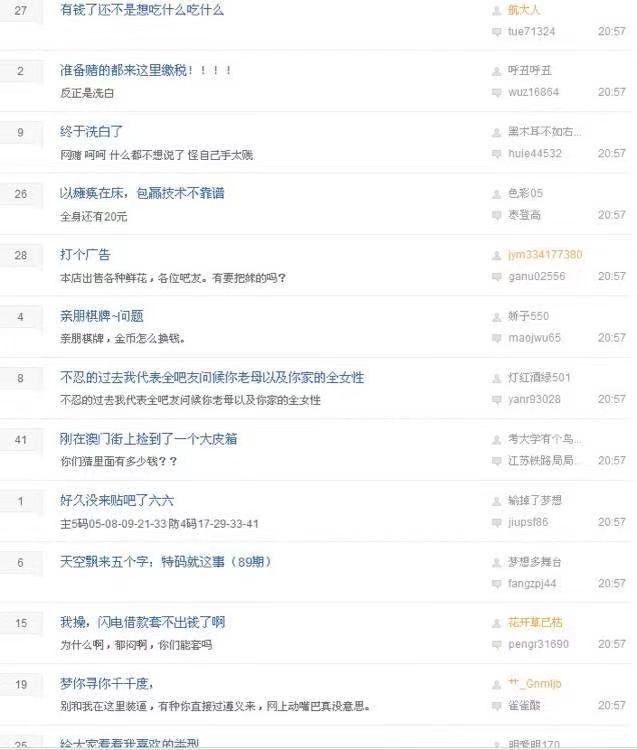Open thread 终于洗白了
Image resolution: width=637 pixels, height=750 pixels.
92,132
